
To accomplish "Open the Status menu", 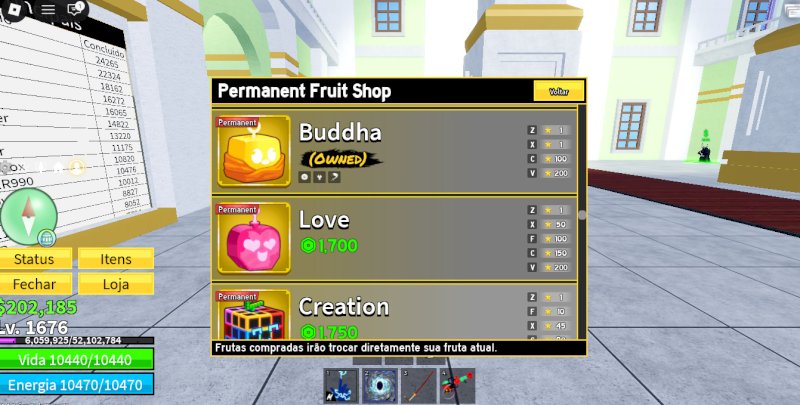I will [36, 259].
